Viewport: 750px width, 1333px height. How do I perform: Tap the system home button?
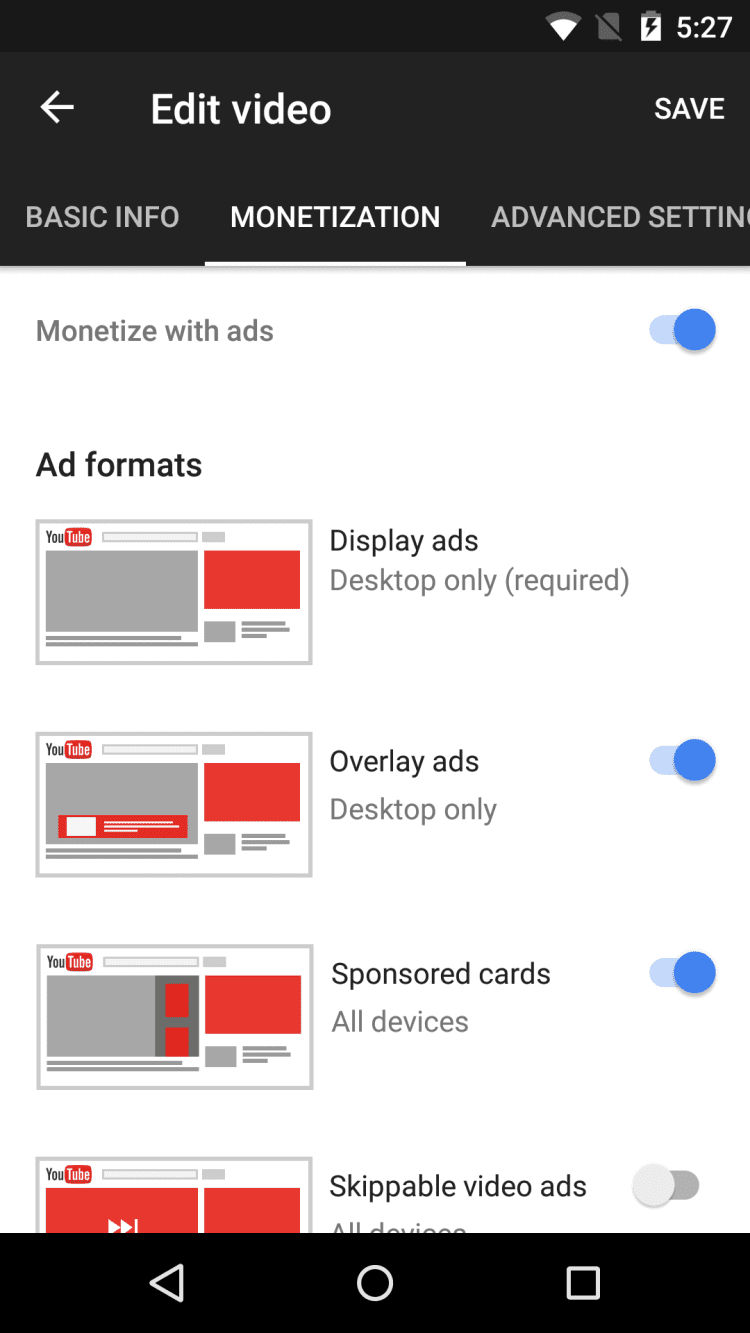point(375,1283)
